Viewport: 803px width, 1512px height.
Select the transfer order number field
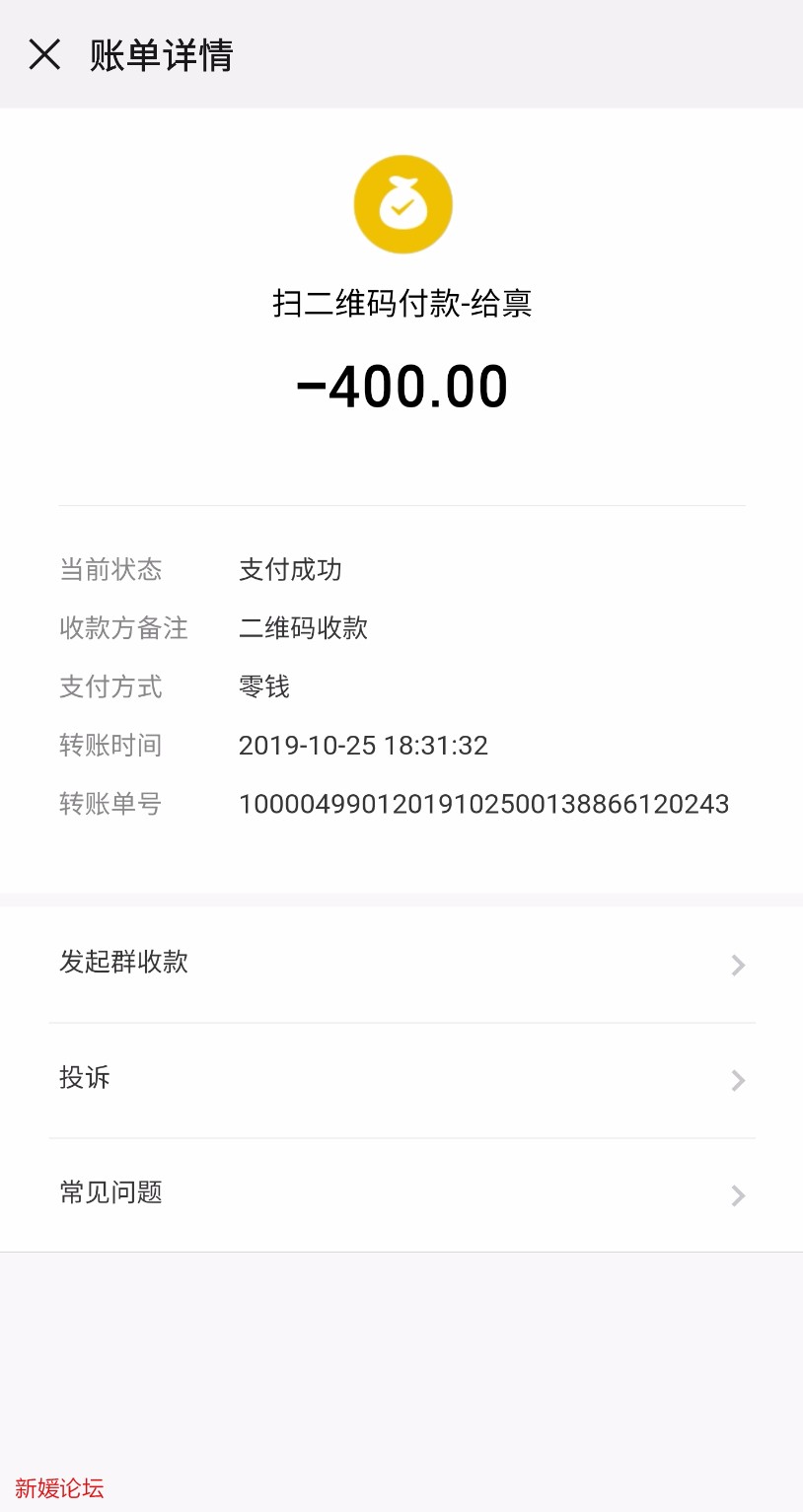click(484, 805)
